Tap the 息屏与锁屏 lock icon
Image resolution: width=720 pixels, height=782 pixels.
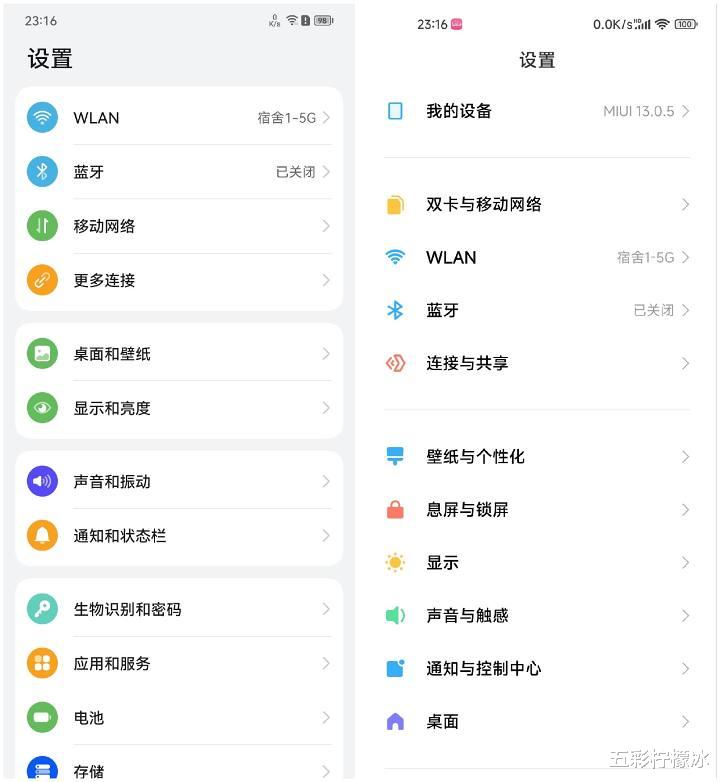(x=397, y=510)
